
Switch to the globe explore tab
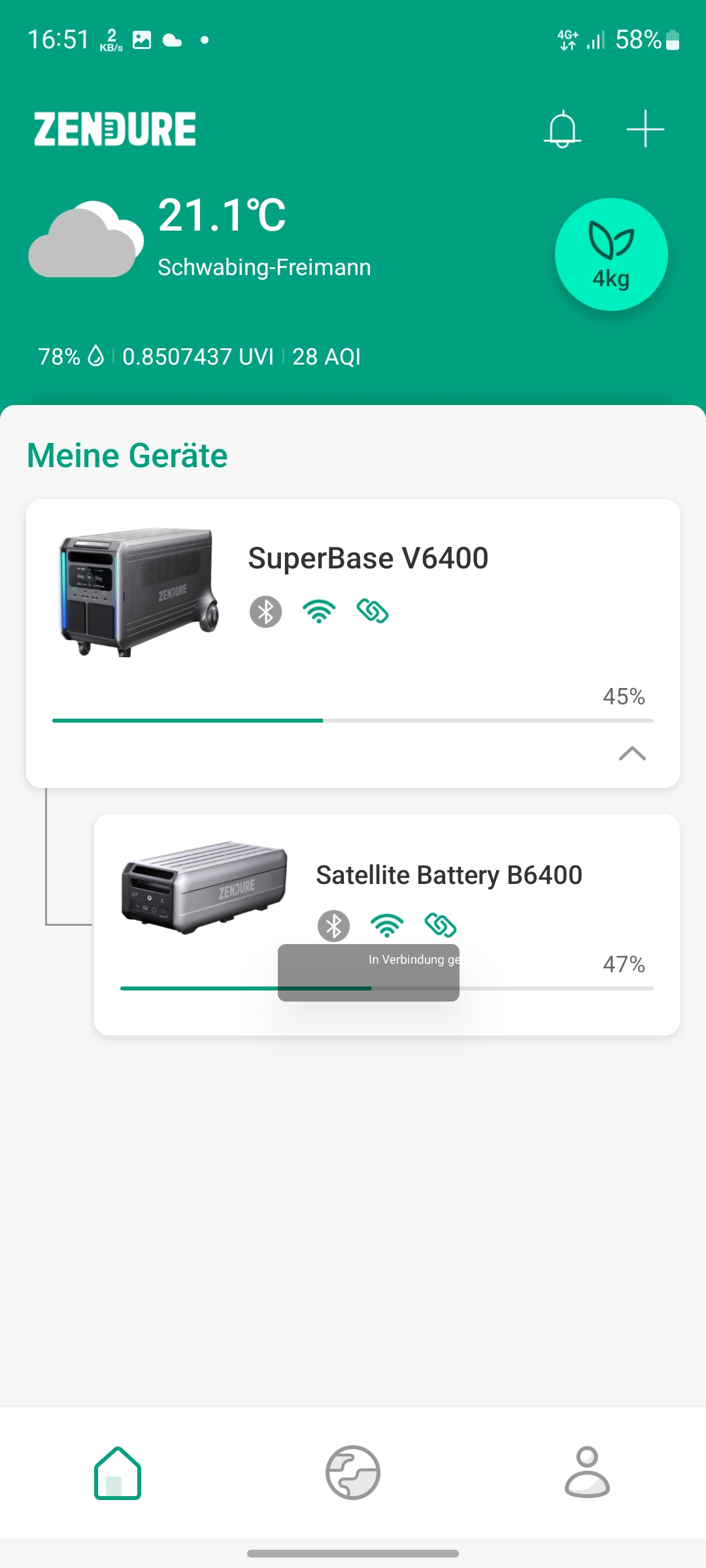[353, 1473]
